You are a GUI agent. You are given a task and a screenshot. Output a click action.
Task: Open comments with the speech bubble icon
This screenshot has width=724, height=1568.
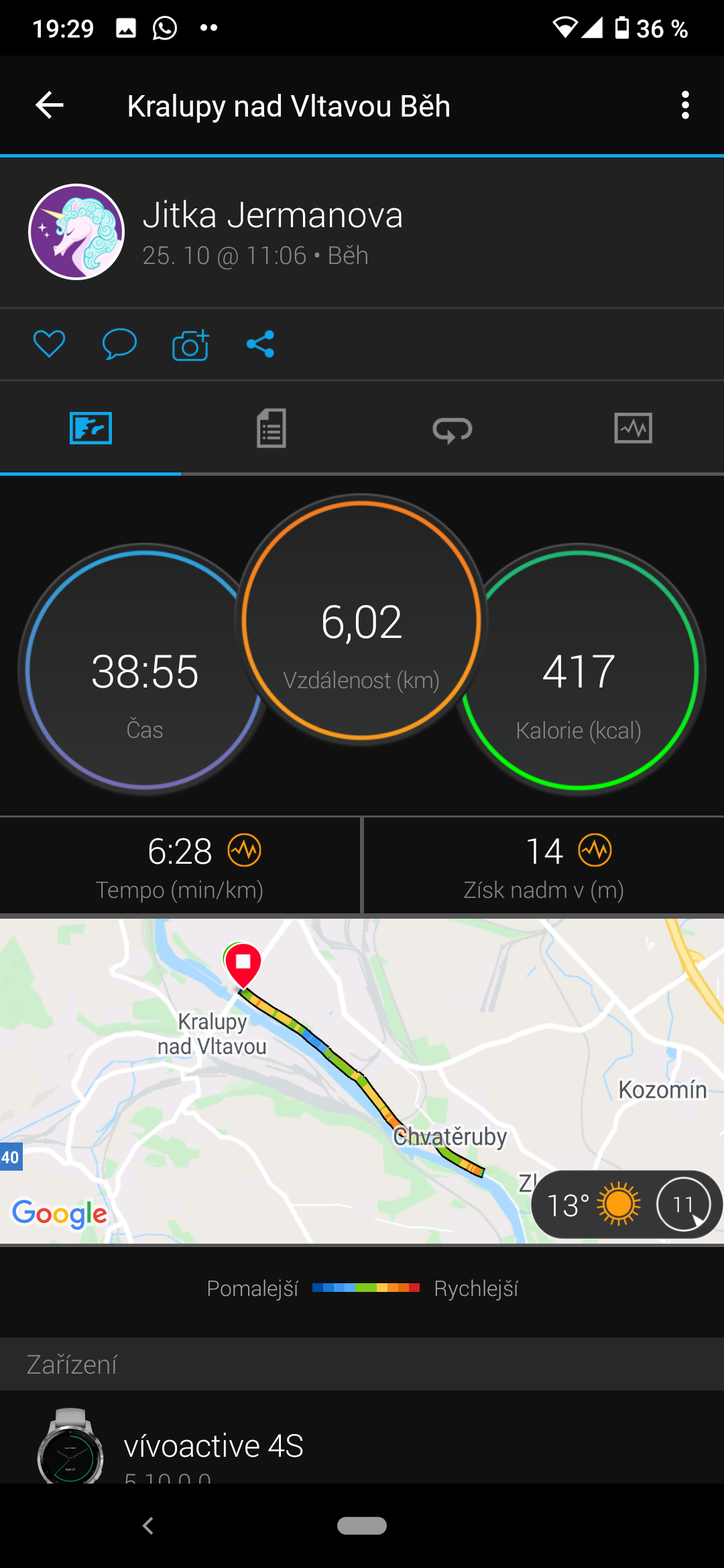[x=119, y=344]
